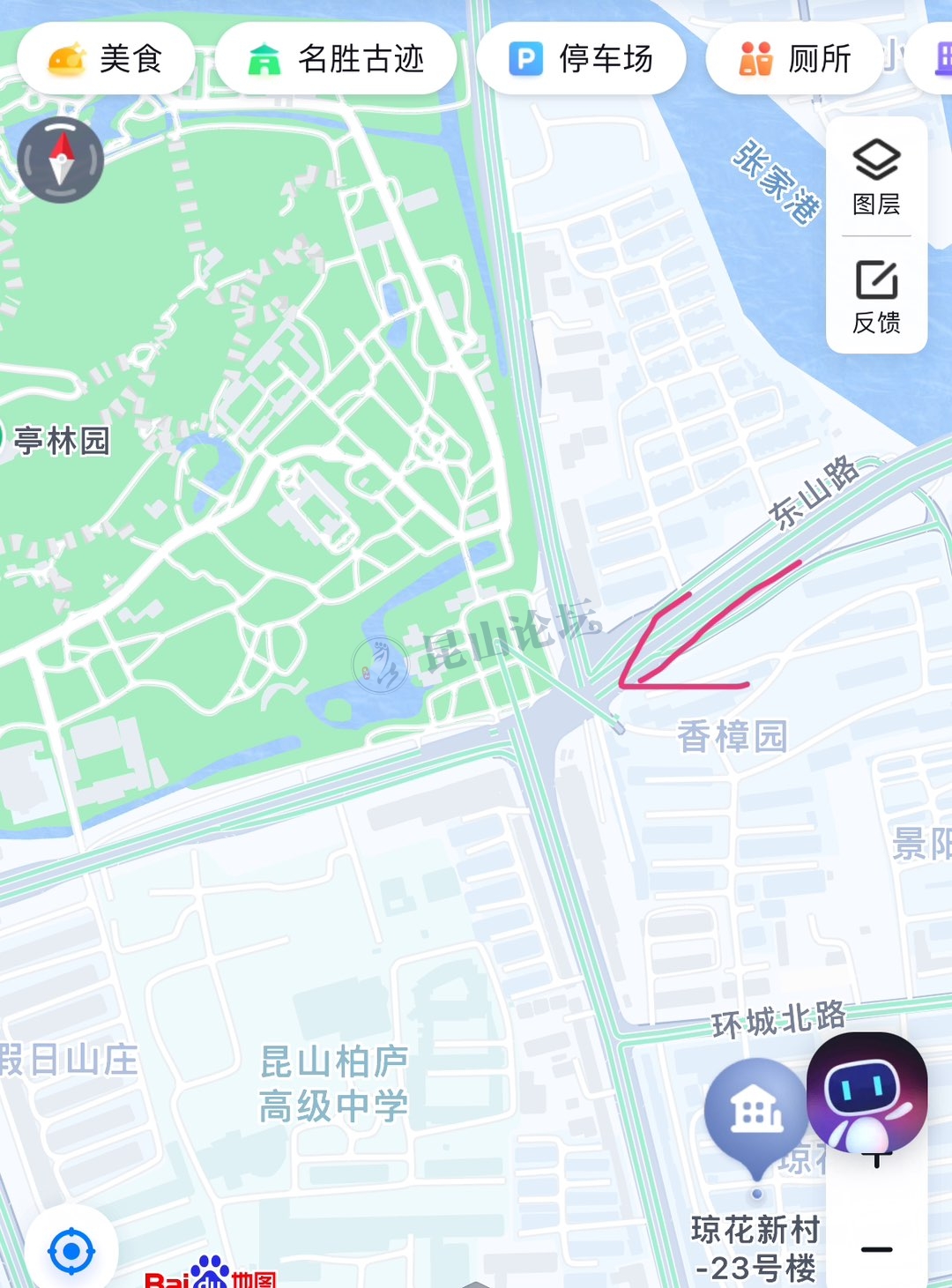The image size is (952, 1288).
Task: Tap the compass to reset orientation
Action: pyautogui.click(x=61, y=160)
